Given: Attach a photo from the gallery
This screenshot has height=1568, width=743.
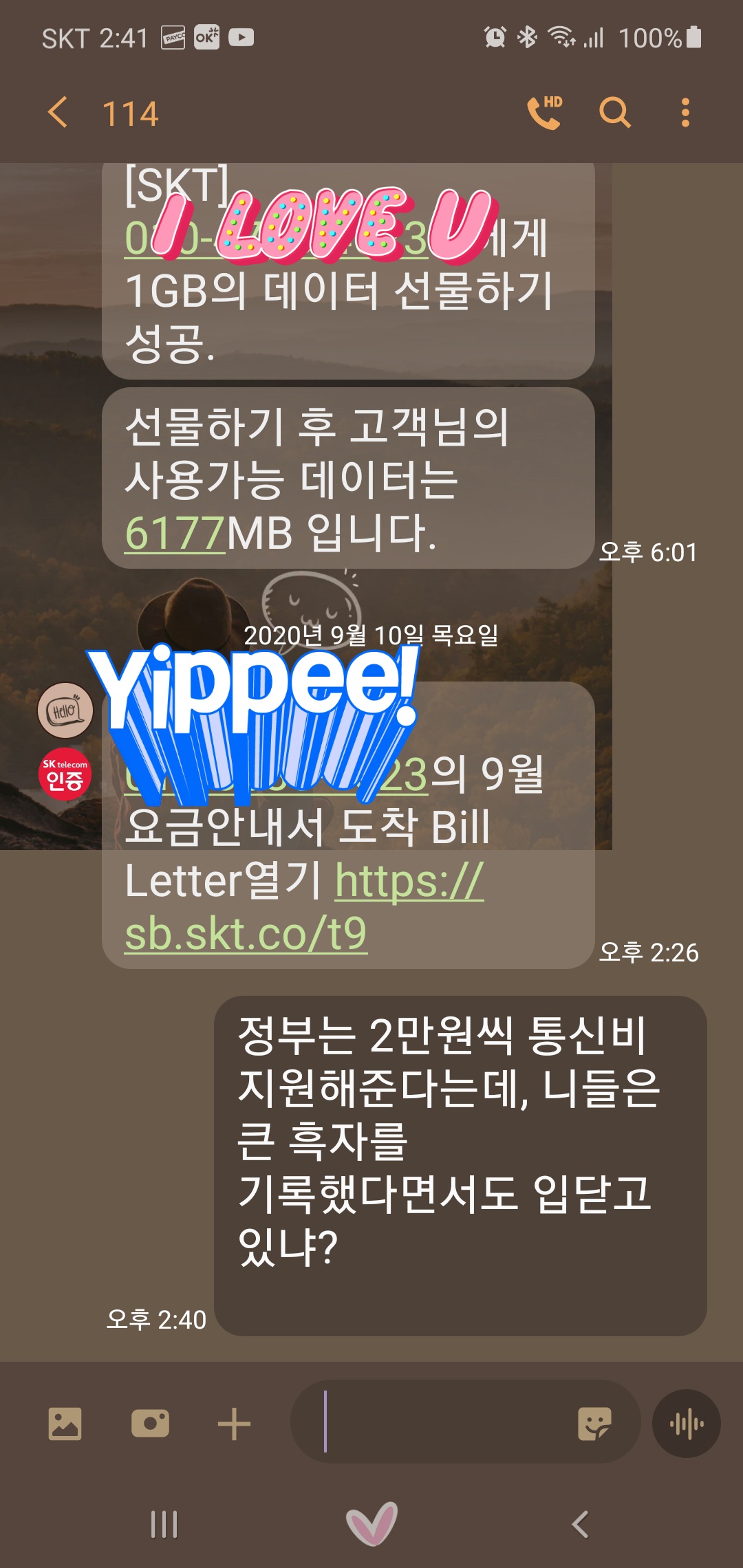Looking at the screenshot, I should 65,1423.
